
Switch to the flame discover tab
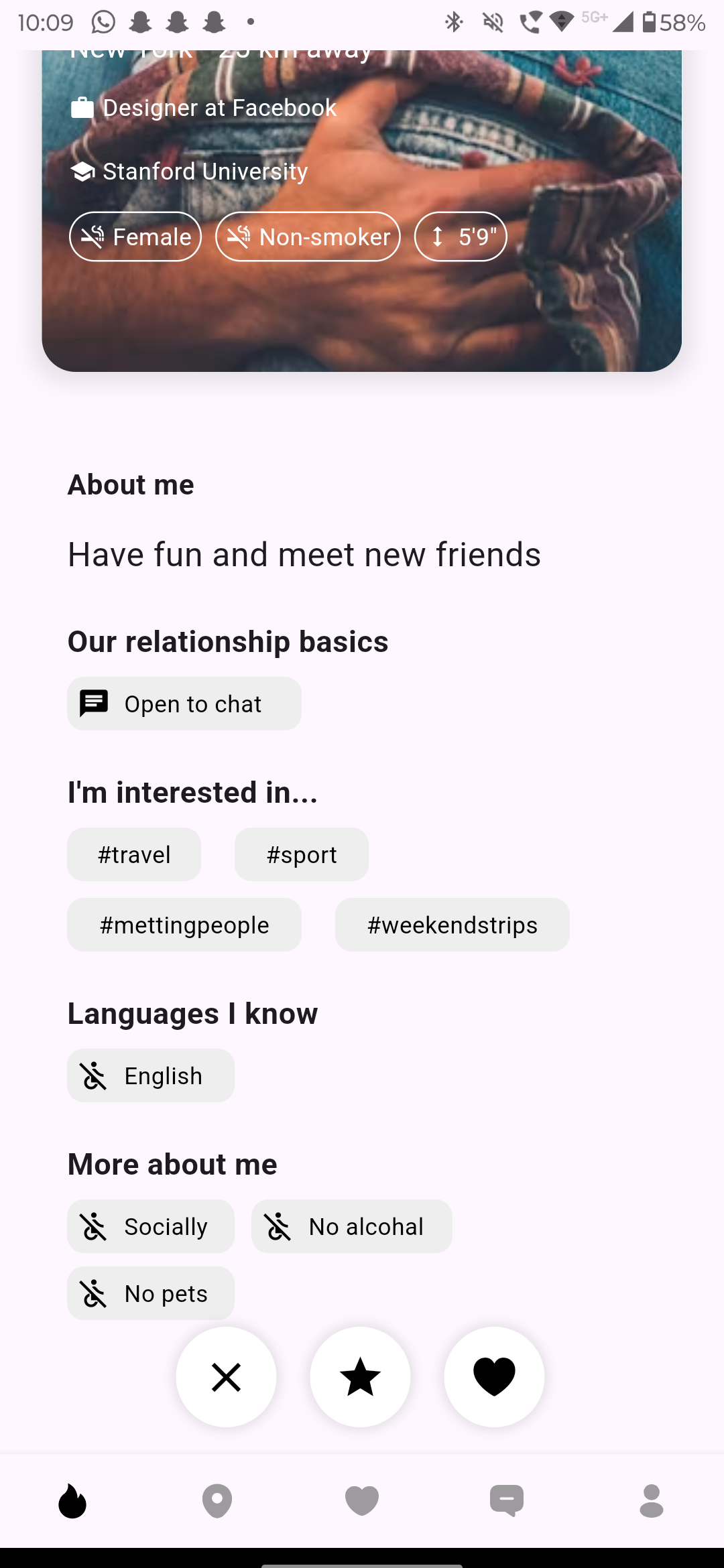pyautogui.click(x=72, y=1500)
